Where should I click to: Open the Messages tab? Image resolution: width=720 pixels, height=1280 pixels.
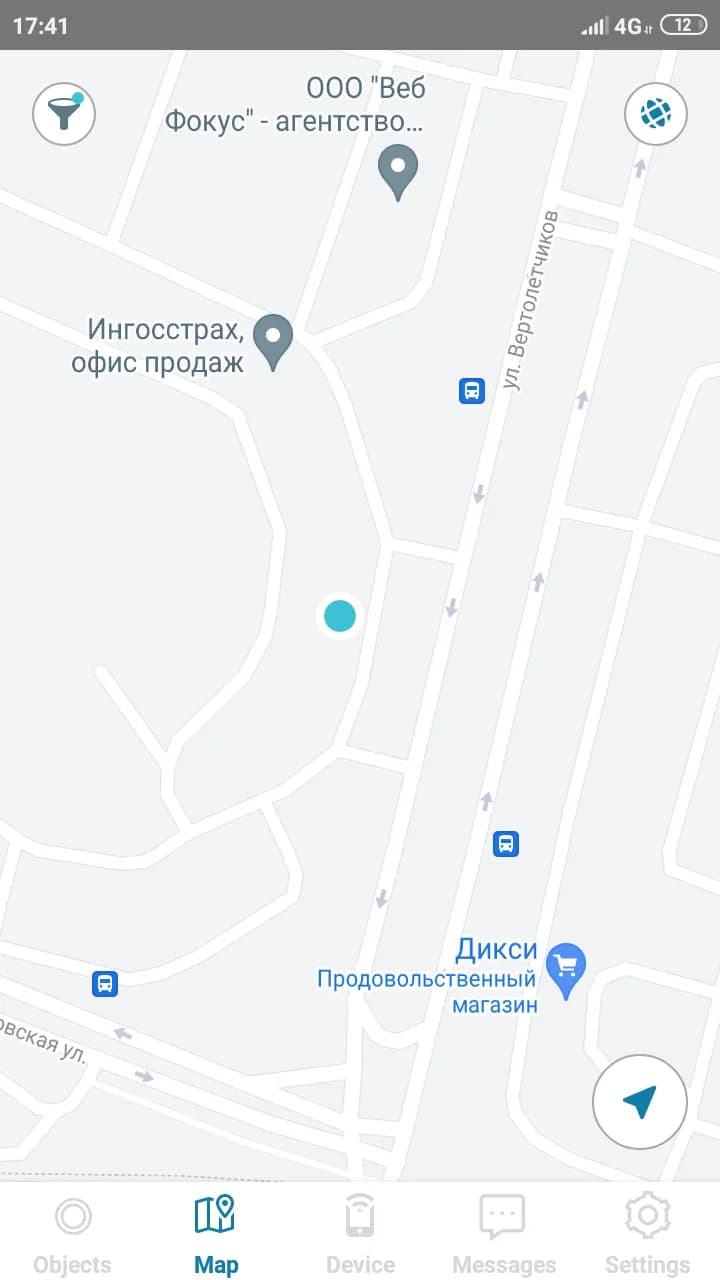(x=503, y=1235)
